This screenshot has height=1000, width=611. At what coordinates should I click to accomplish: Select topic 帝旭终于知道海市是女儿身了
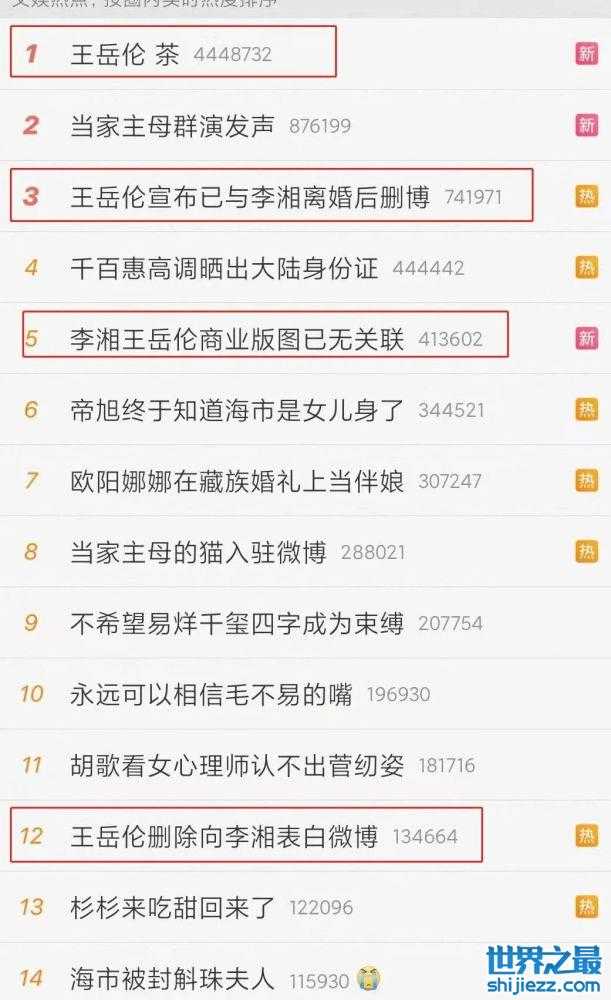pos(237,410)
